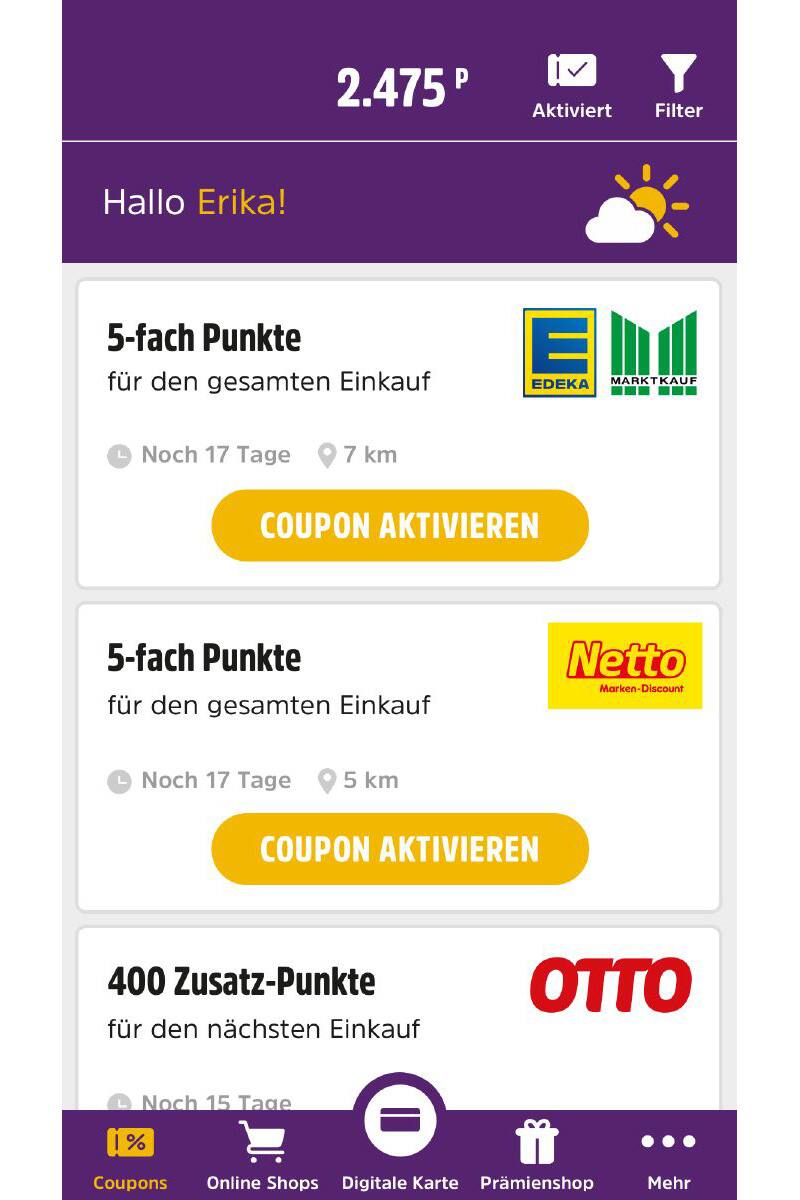
Task: Open the Mehr menu via three dots
Action: click(x=668, y=1140)
